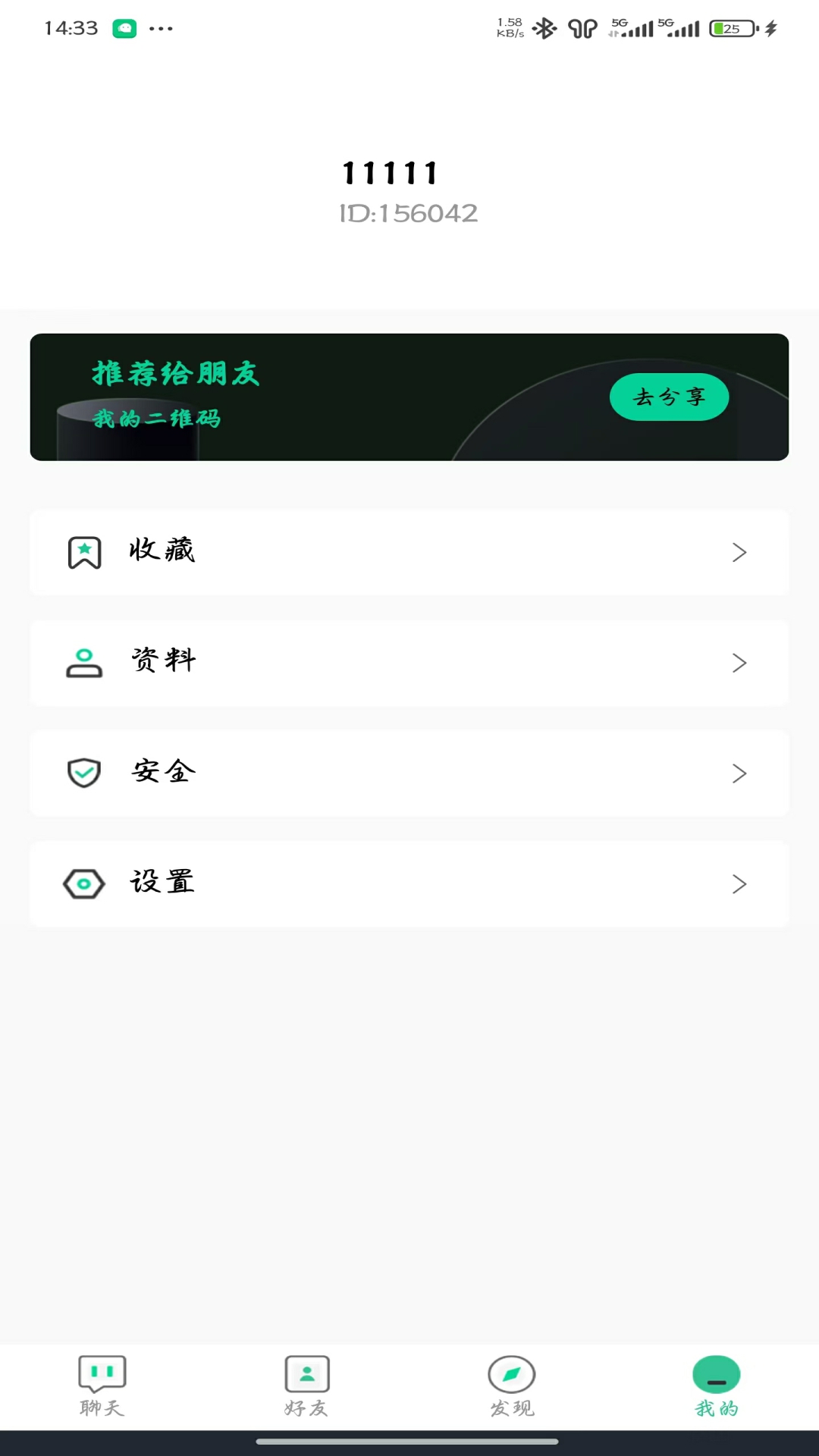Select the 安全 shield icon
This screenshot has width=819, height=1456.
pyautogui.click(x=84, y=773)
